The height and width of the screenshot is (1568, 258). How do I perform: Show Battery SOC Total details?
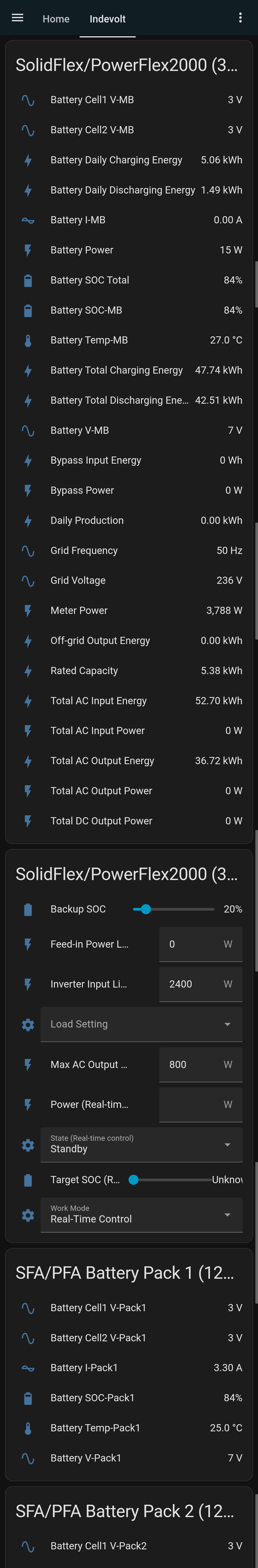[x=89, y=280]
